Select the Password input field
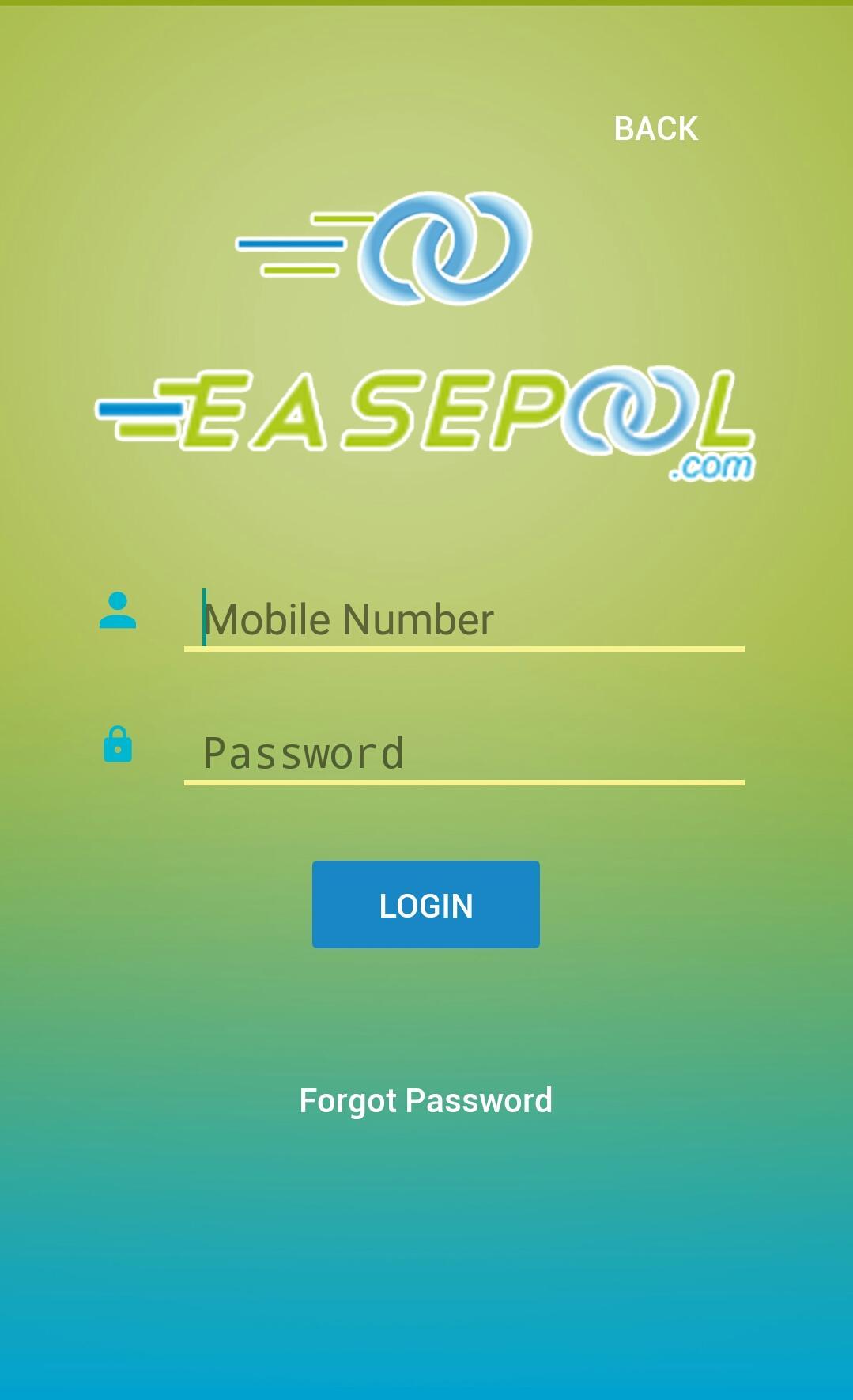The height and width of the screenshot is (1400, 853). click(464, 753)
